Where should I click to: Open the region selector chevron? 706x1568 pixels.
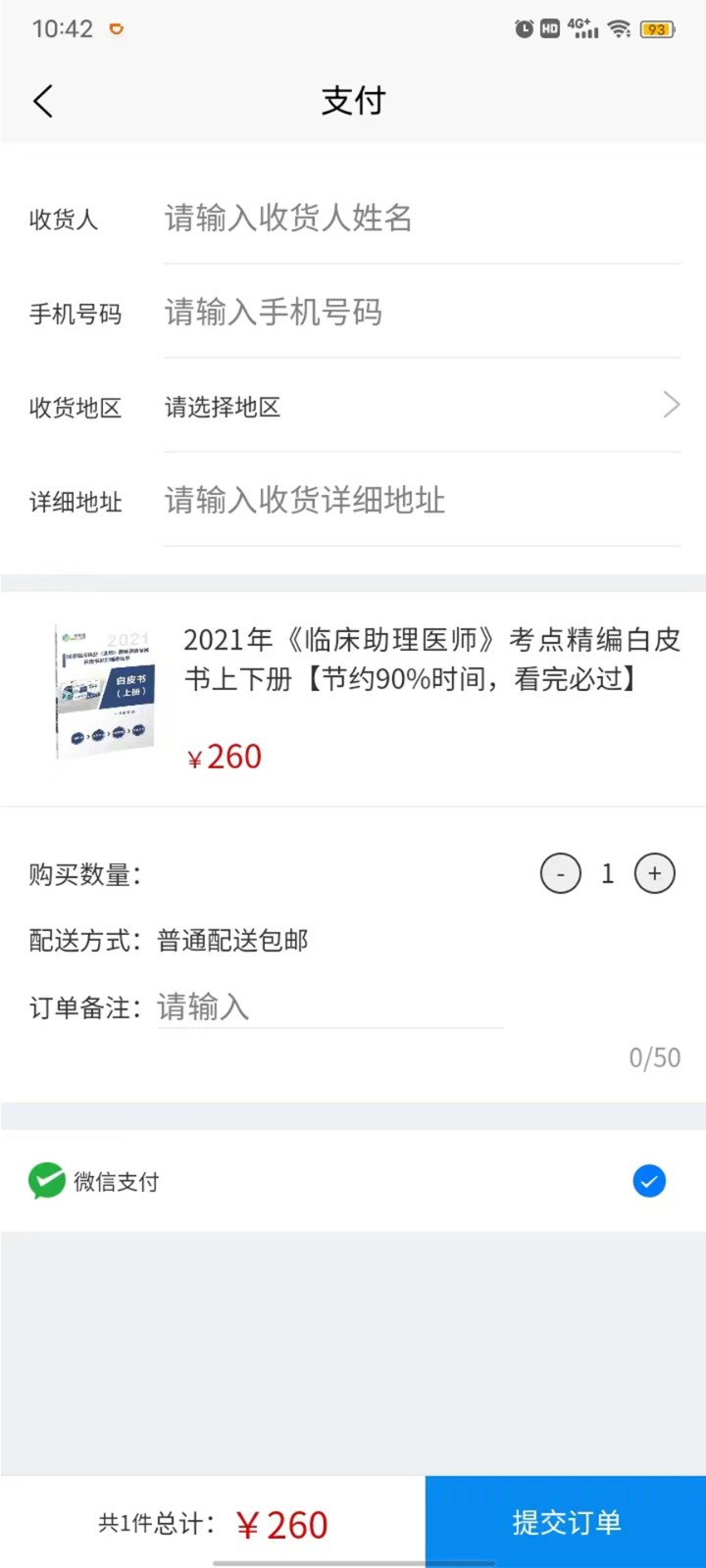671,405
